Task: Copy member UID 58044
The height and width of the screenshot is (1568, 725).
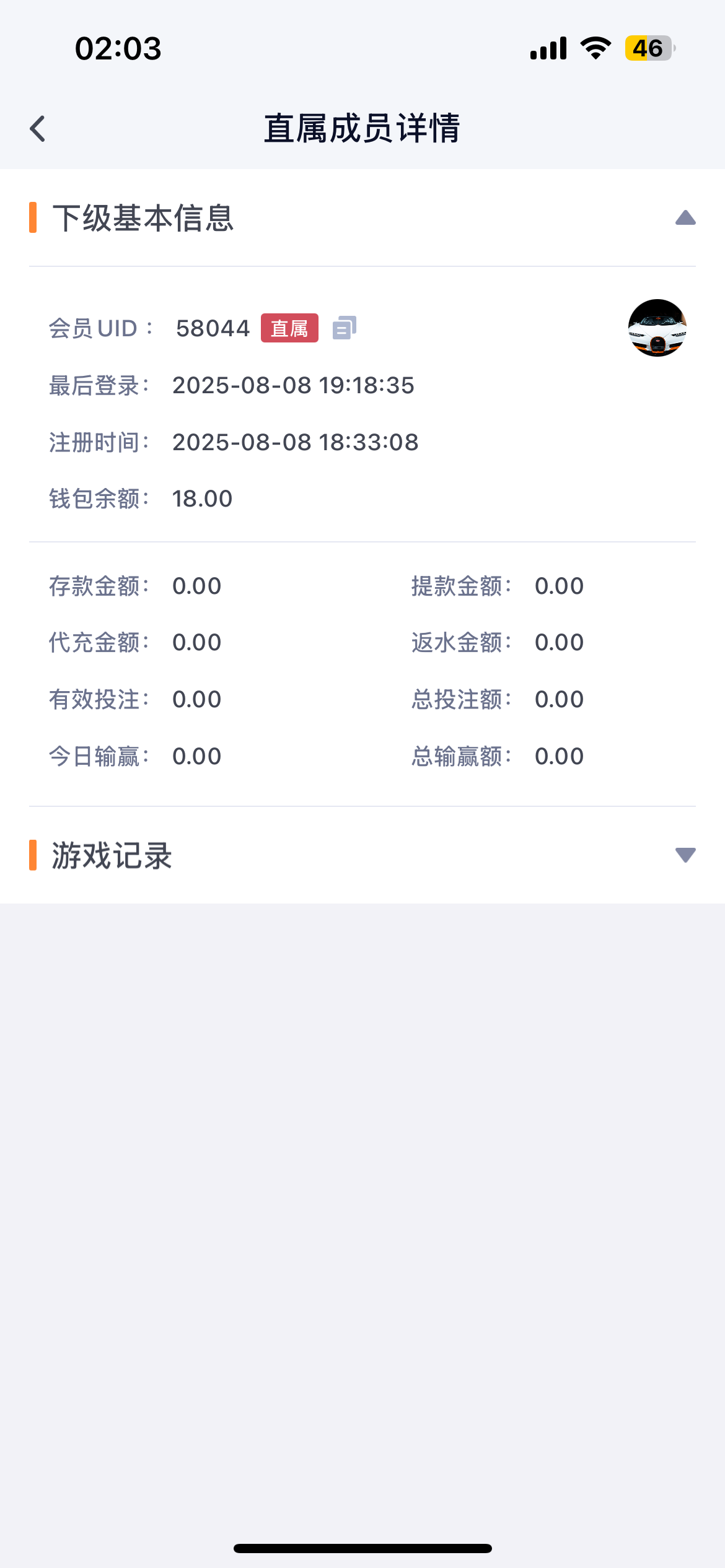Action: pos(345,328)
